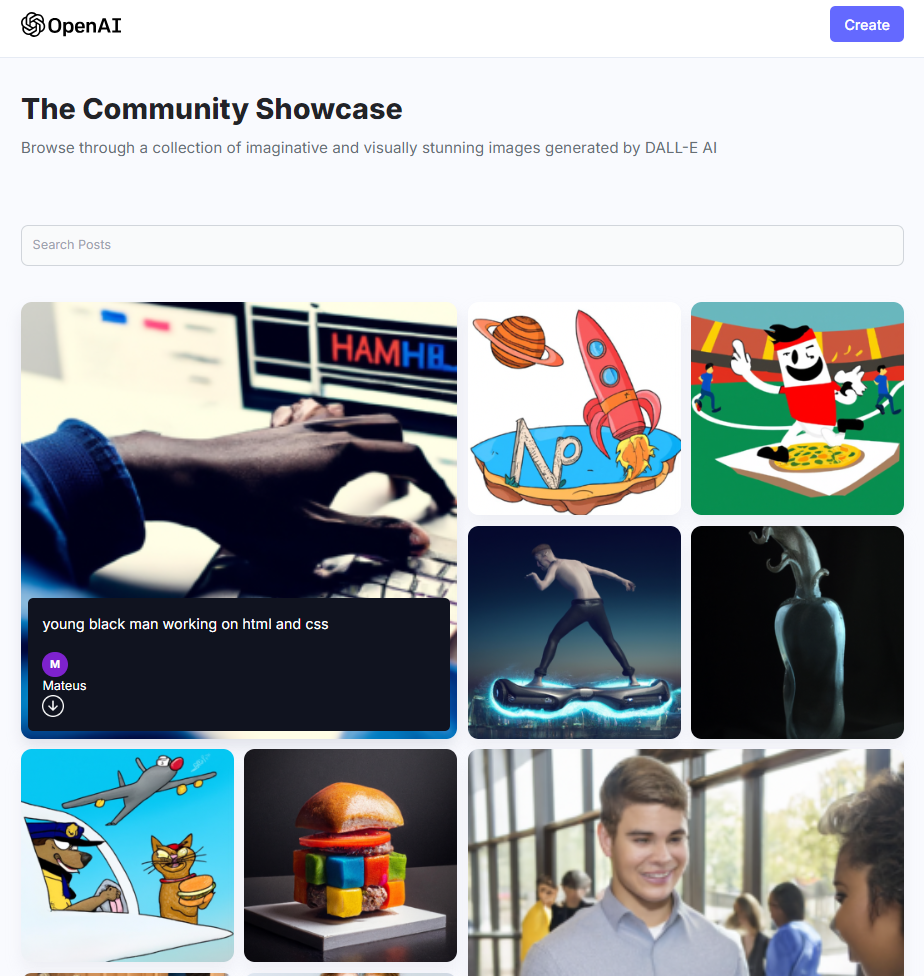Viewport: 924px width, 976px height.
Task: Open the glass pepper image
Action: click(x=797, y=632)
